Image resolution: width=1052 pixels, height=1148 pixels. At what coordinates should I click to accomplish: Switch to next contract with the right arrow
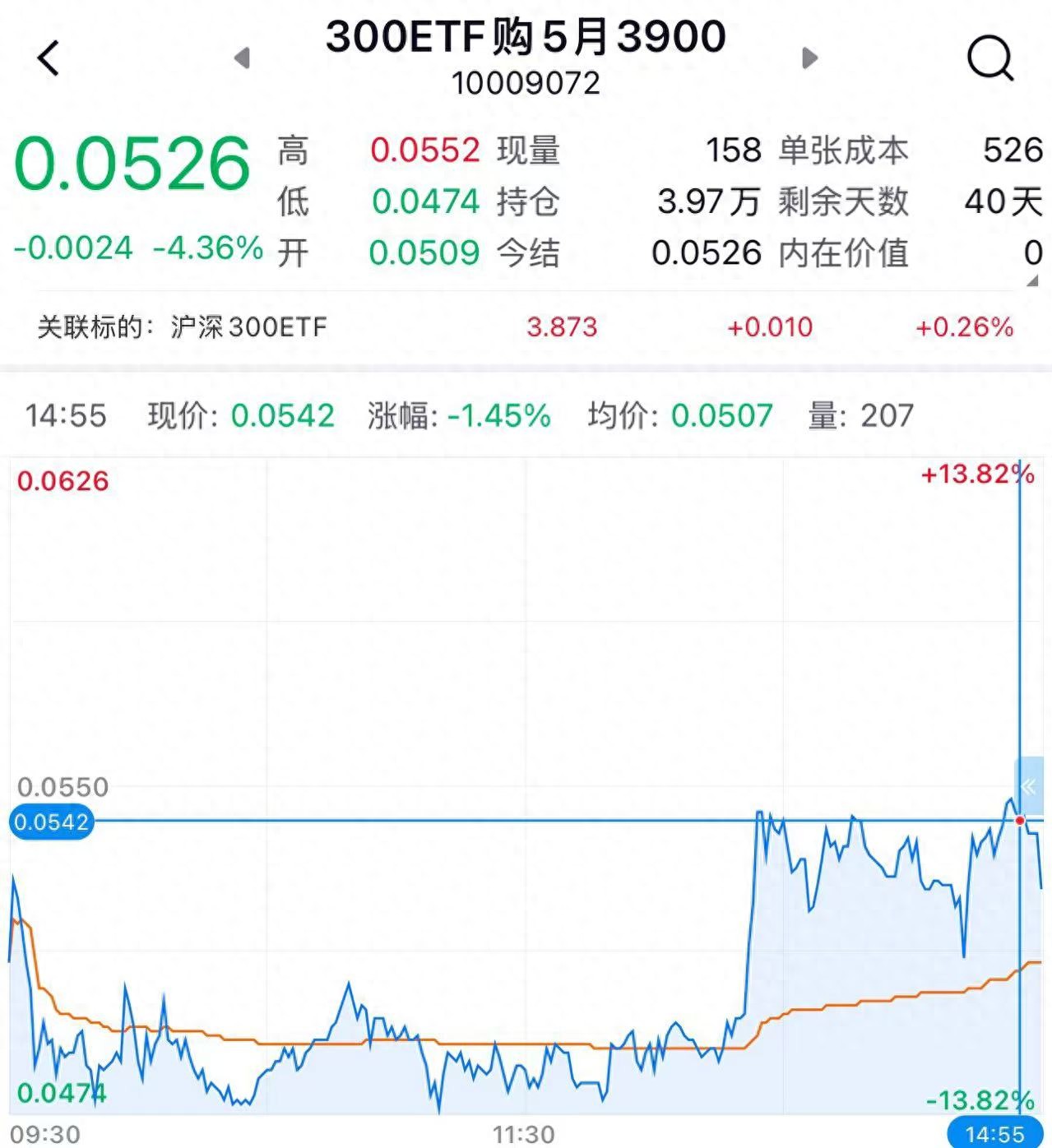[x=810, y=58]
